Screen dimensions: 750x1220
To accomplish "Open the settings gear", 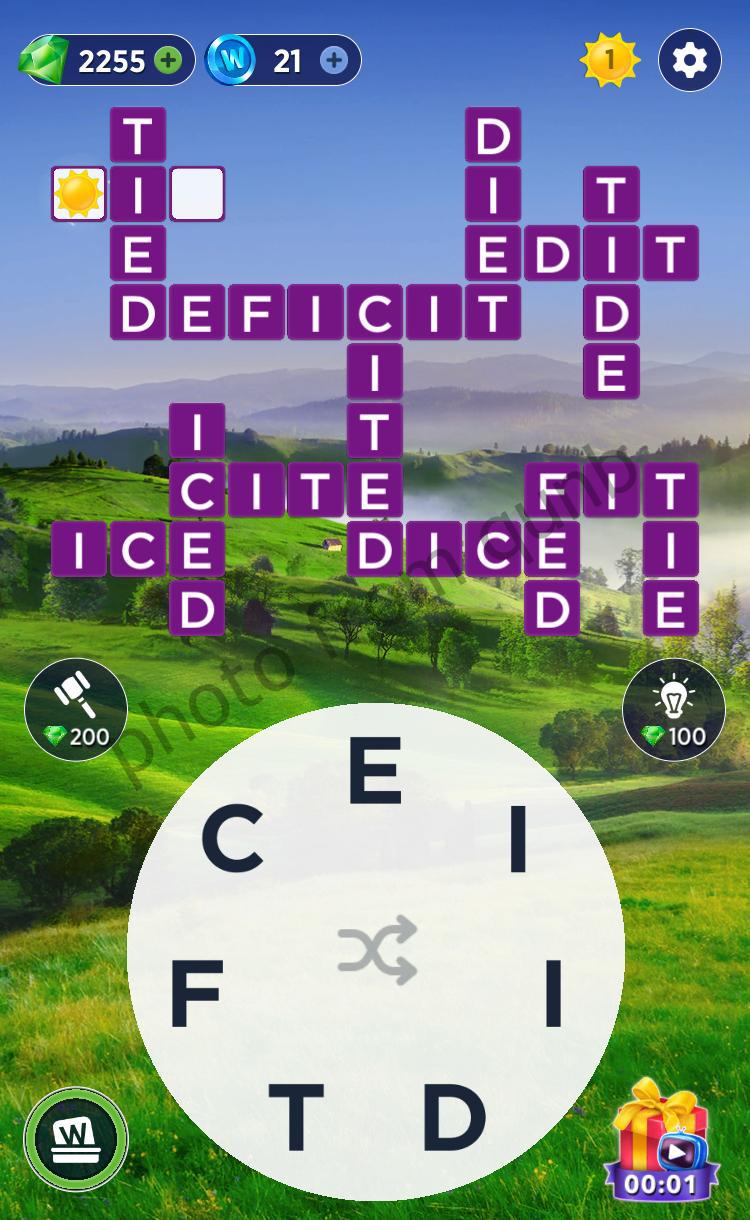I will click(689, 61).
